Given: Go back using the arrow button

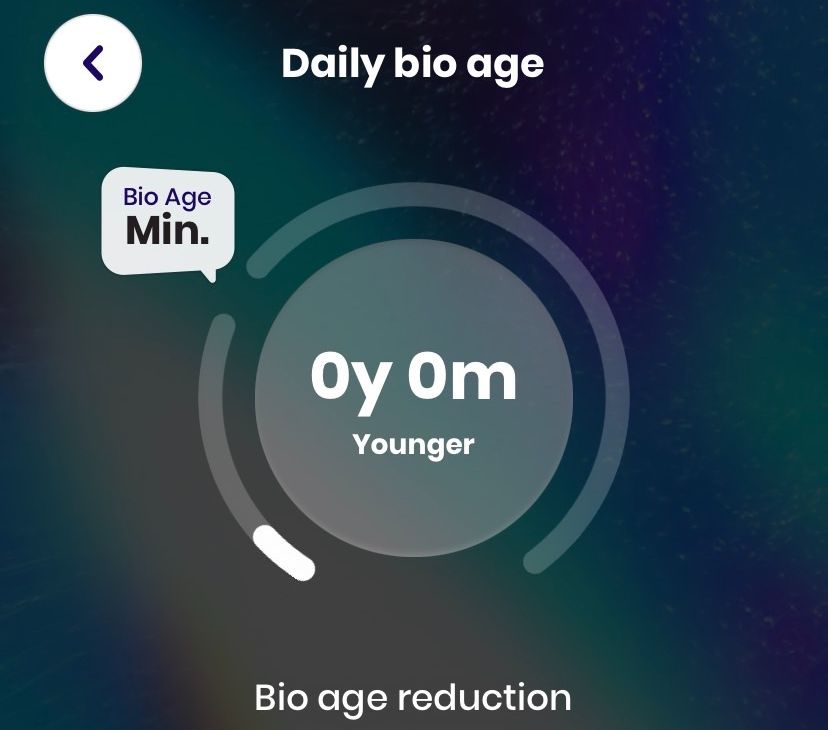Looking at the screenshot, I should pyautogui.click(x=93, y=63).
